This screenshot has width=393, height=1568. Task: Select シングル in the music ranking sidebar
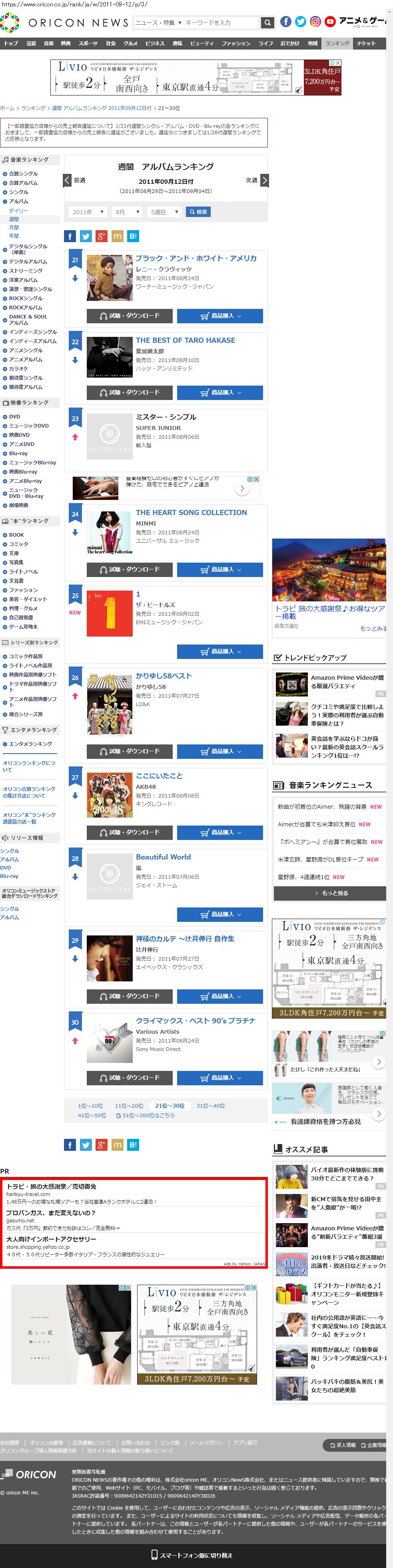point(18,192)
